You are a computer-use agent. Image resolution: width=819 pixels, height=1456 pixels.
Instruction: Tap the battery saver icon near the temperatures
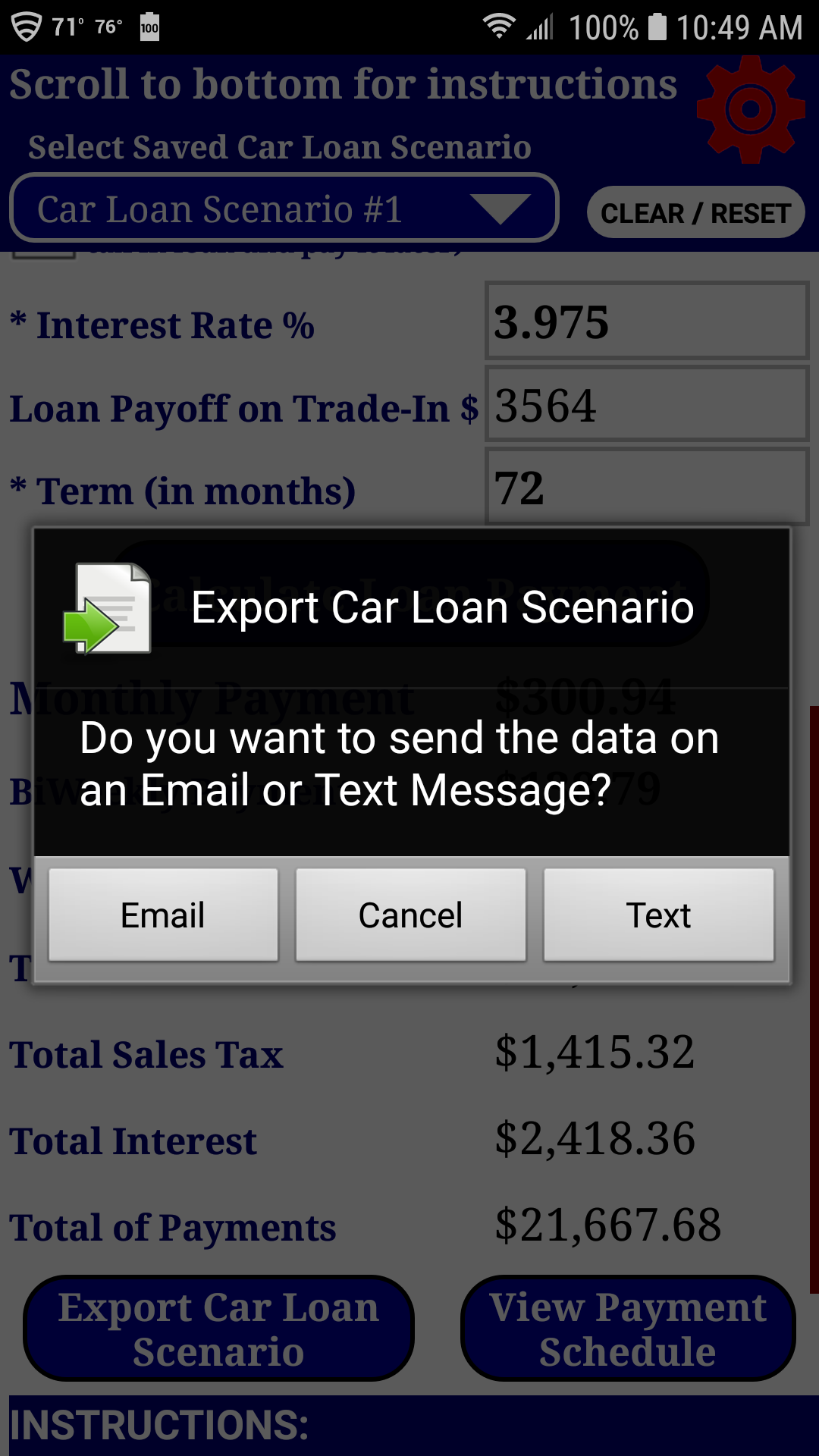[149, 27]
